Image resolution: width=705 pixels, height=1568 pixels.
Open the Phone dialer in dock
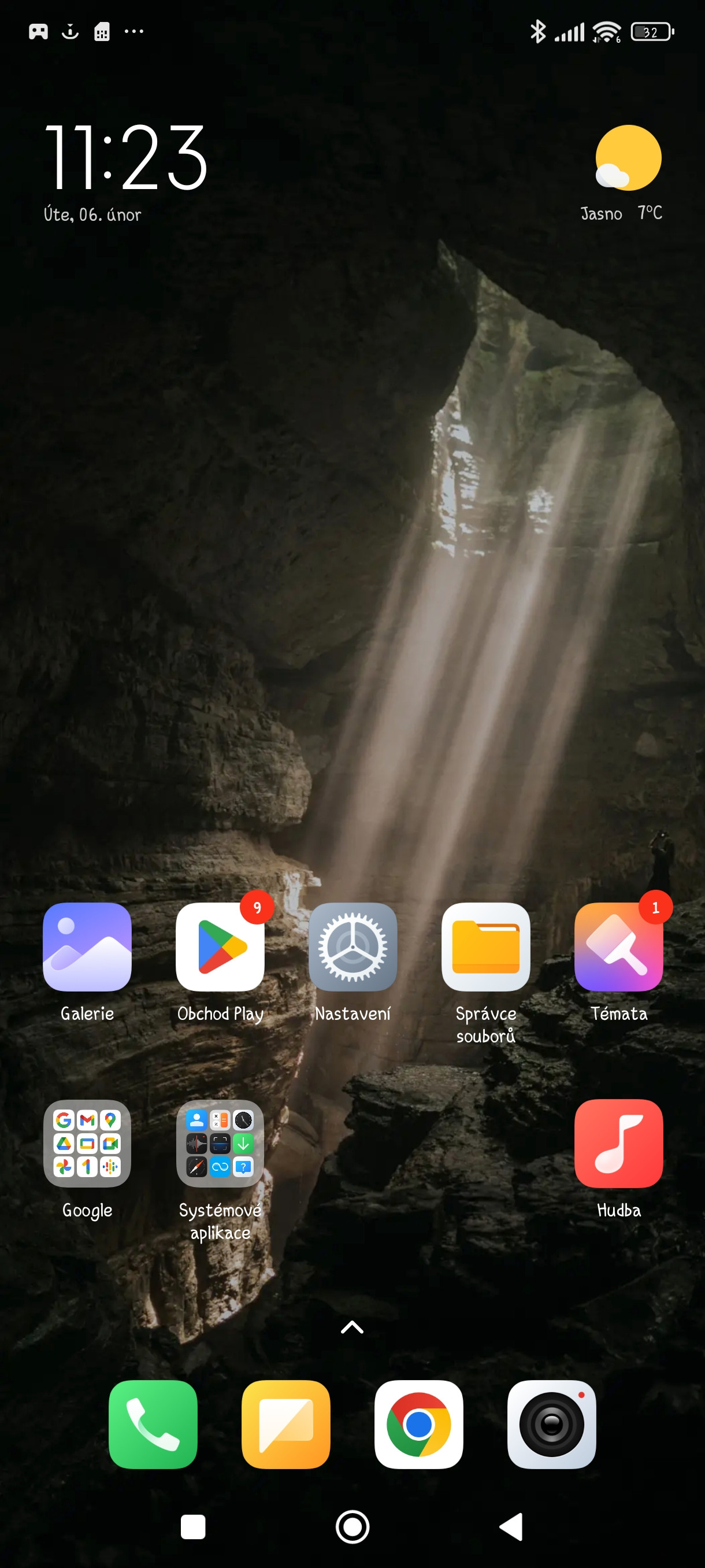153,1425
